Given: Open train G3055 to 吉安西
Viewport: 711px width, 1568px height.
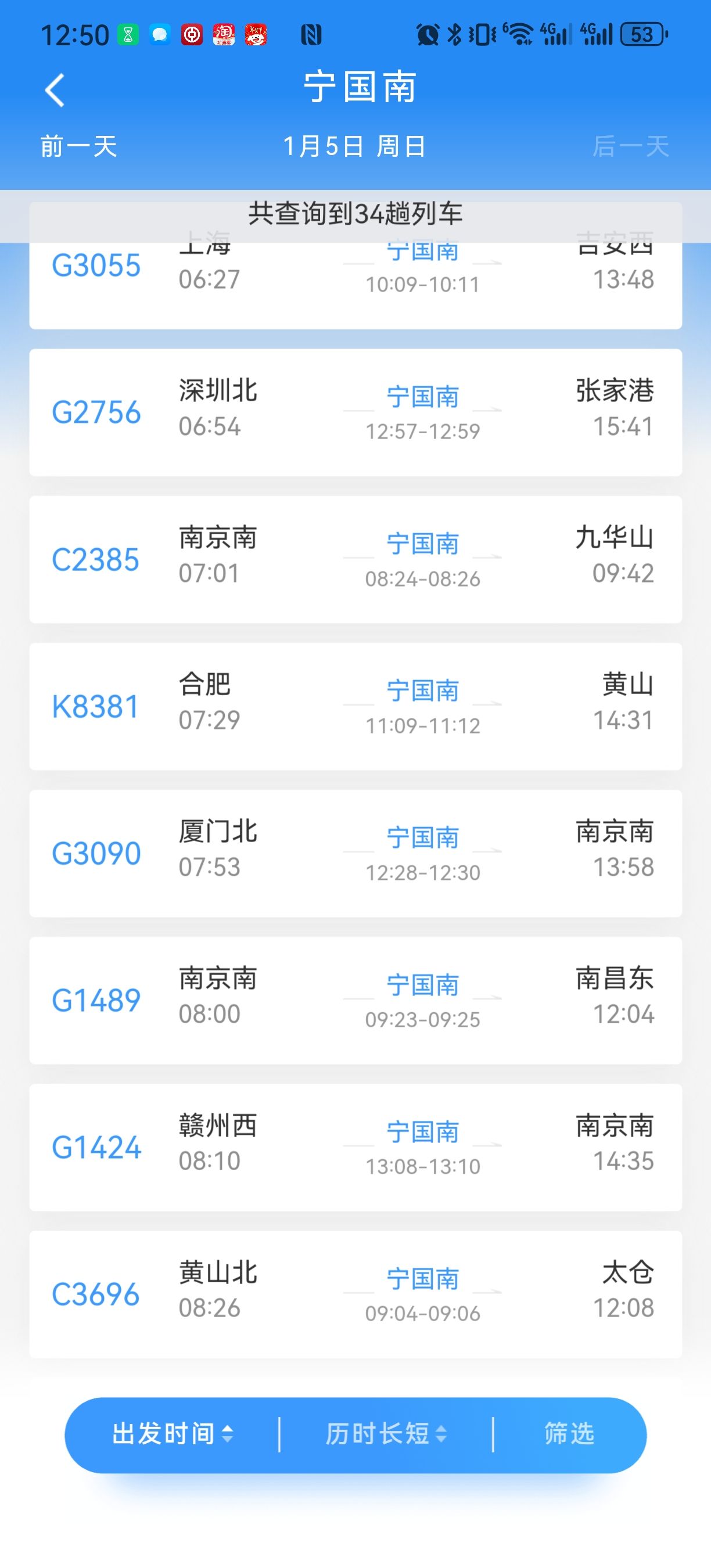Looking at the screenshot, I should tap(355, 284).
